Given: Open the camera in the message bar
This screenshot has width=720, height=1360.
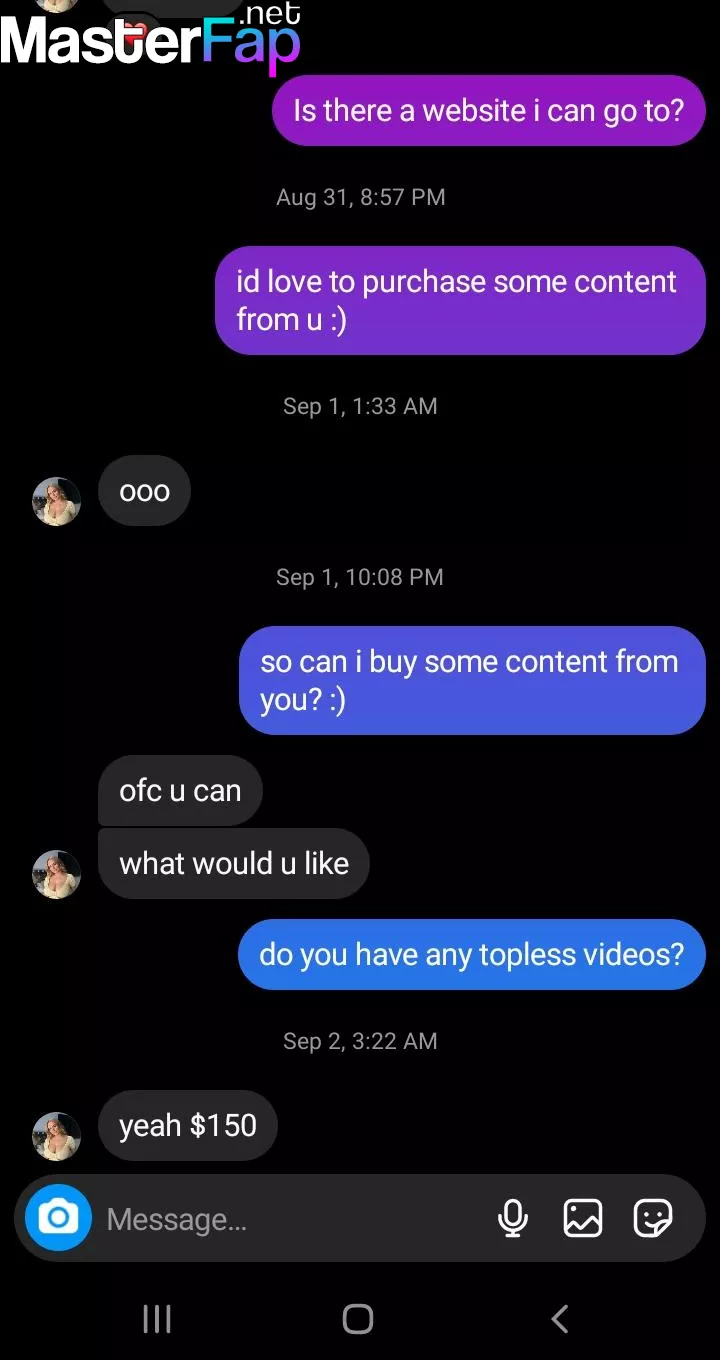Looking at the screenshot, I should tap(58, 1218).
